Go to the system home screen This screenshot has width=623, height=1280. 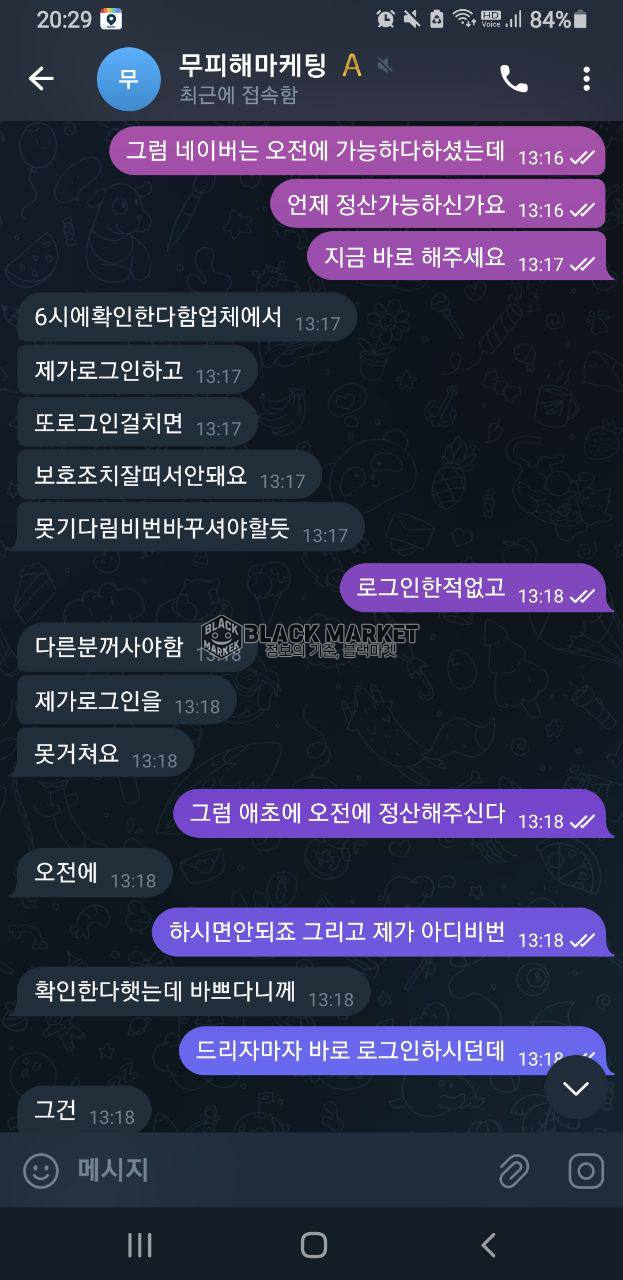point(314,1244)
